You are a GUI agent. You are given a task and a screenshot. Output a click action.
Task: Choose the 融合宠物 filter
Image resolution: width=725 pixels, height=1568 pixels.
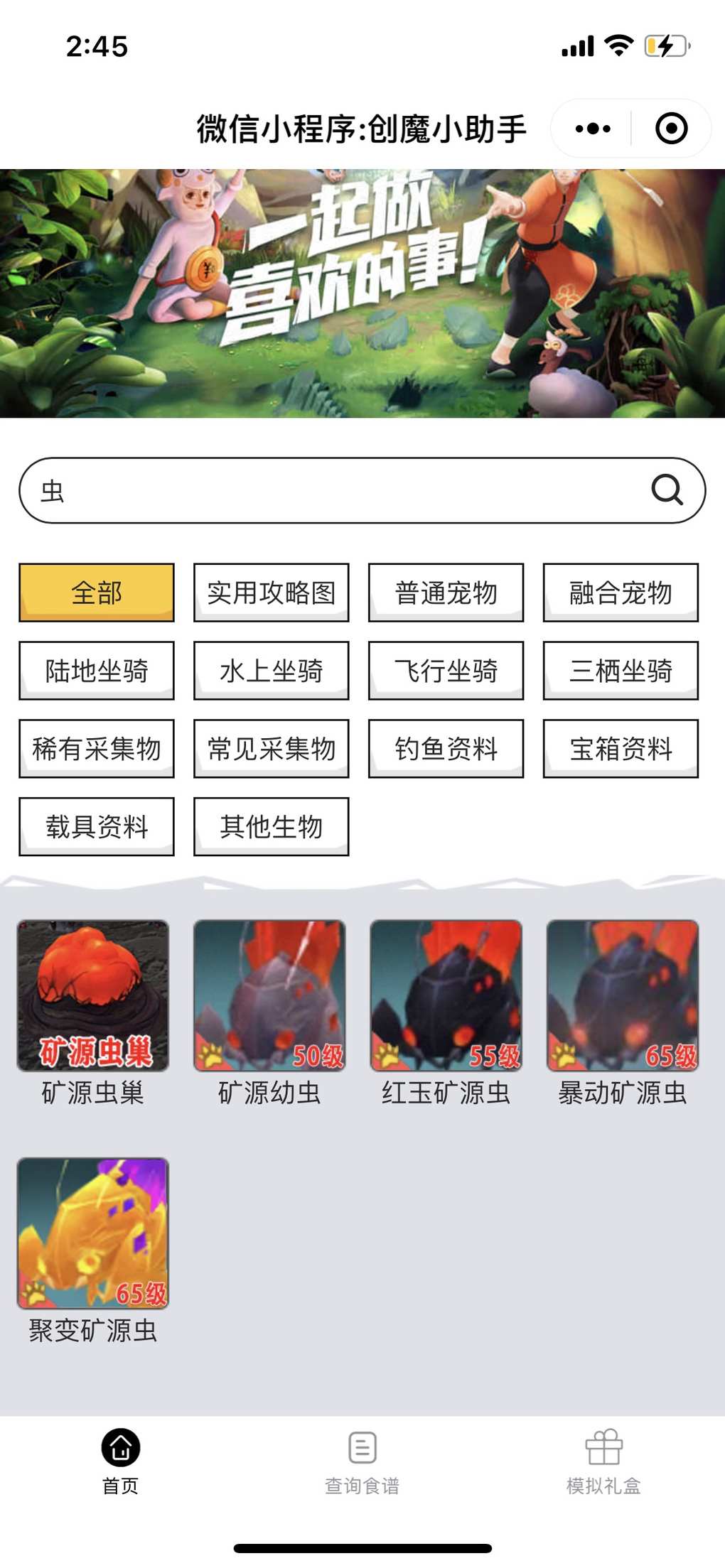pos(621,593)
